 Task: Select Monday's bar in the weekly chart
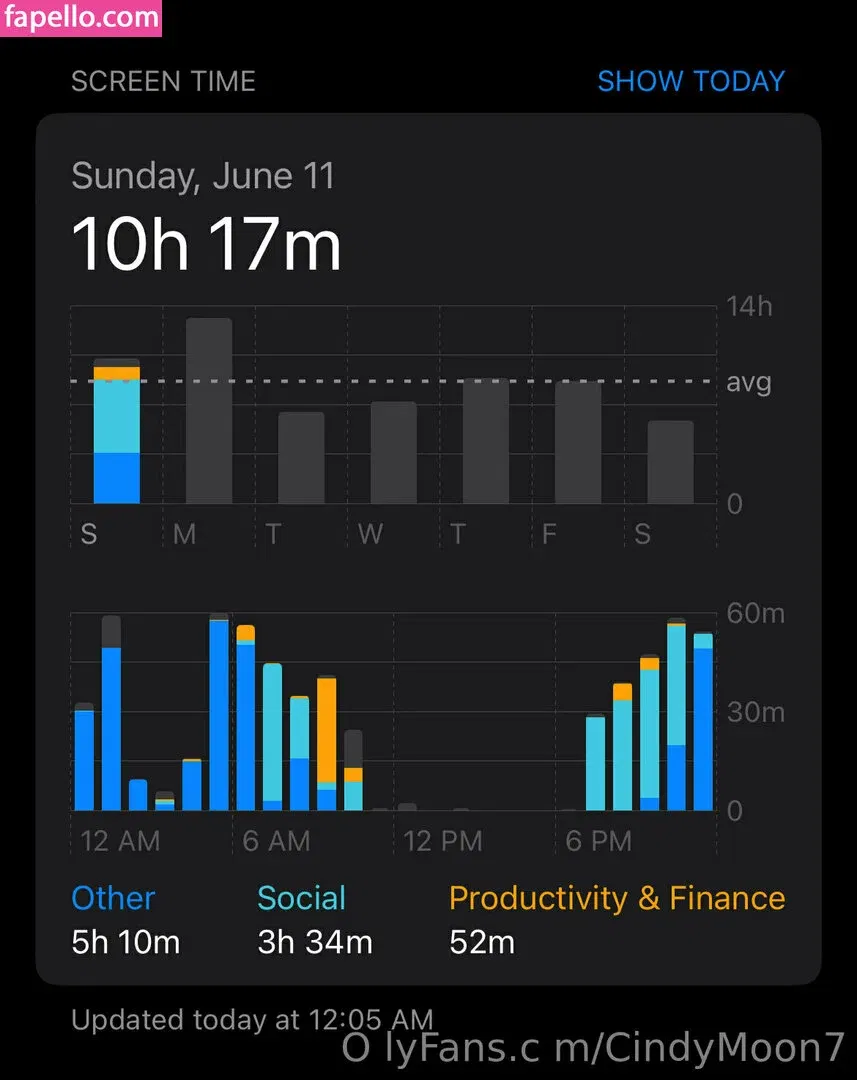click(209, 412)
